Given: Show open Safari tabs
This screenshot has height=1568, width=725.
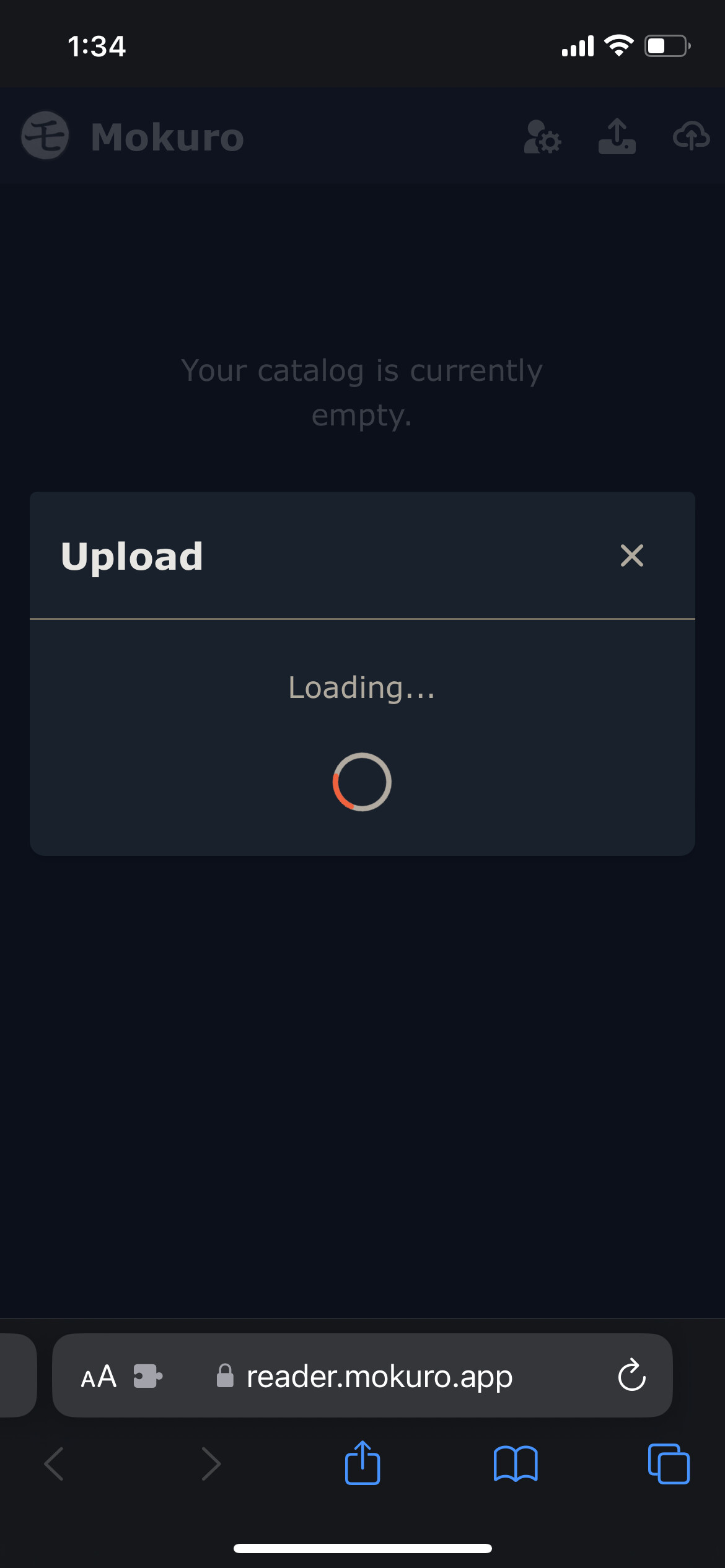Looking at the screenshot, I should click(x=669, y=1464).
